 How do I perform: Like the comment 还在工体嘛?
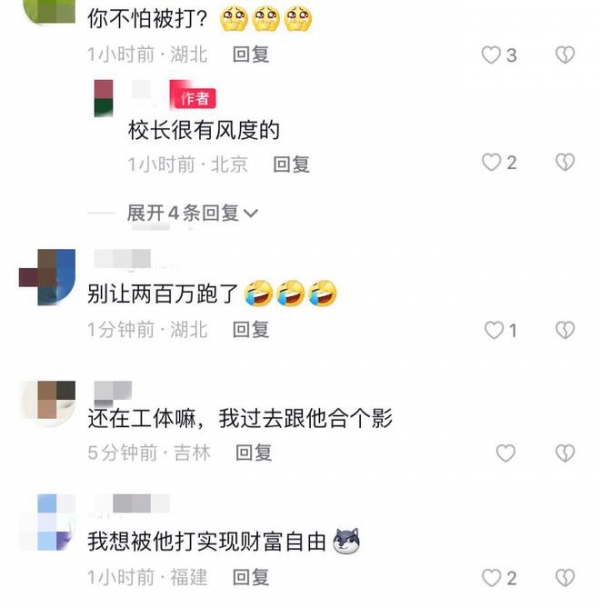[x=506, y=453]
